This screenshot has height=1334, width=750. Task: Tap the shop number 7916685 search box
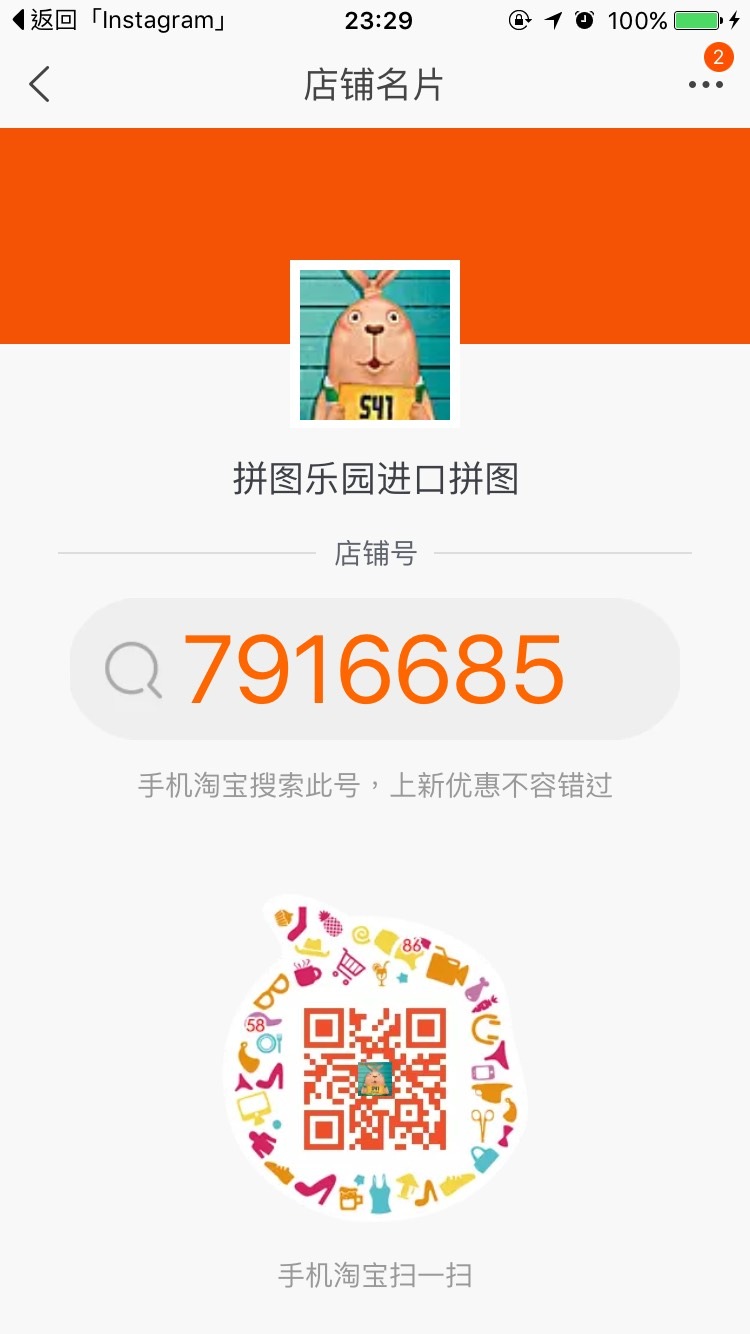[x=375, y=669]
